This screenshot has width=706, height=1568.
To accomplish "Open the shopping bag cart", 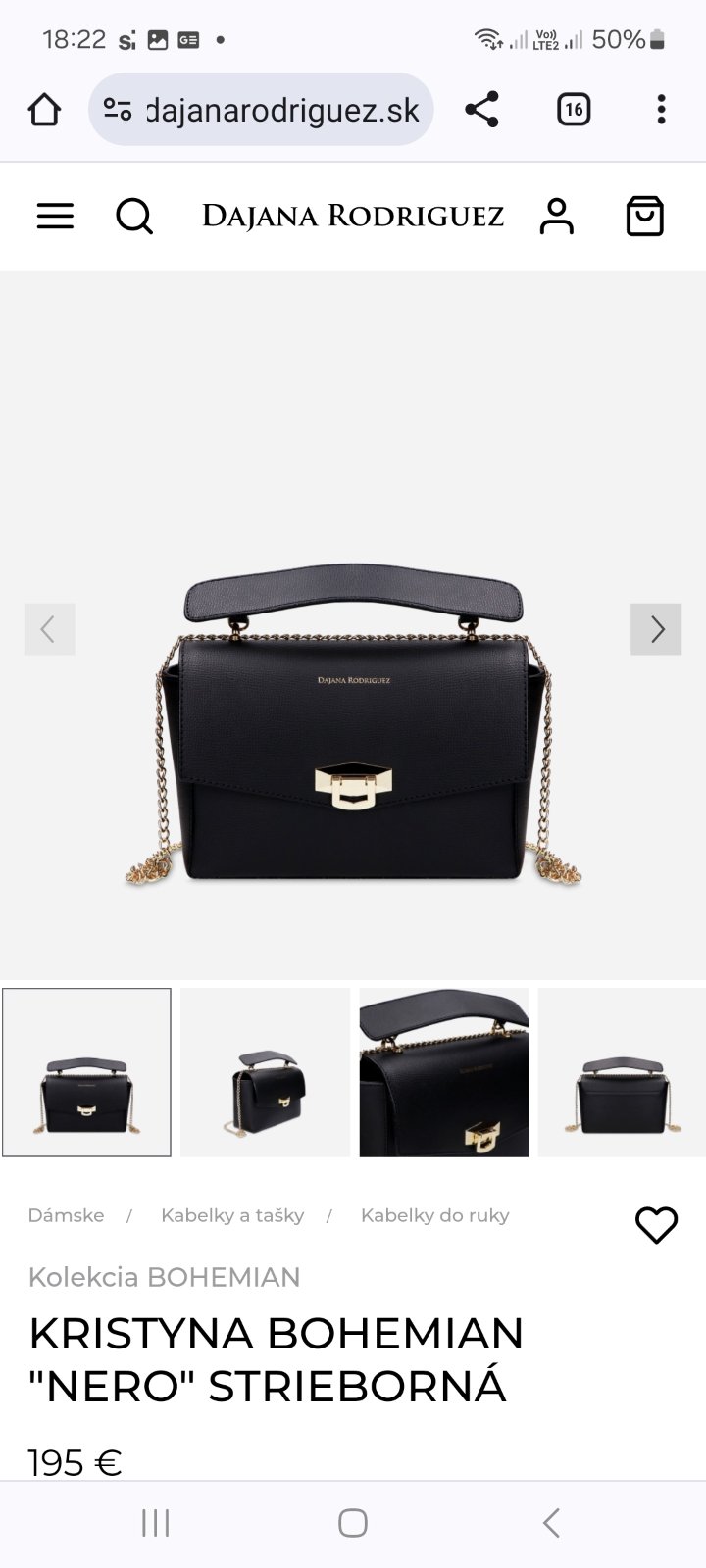I will (x=644, y=216).
